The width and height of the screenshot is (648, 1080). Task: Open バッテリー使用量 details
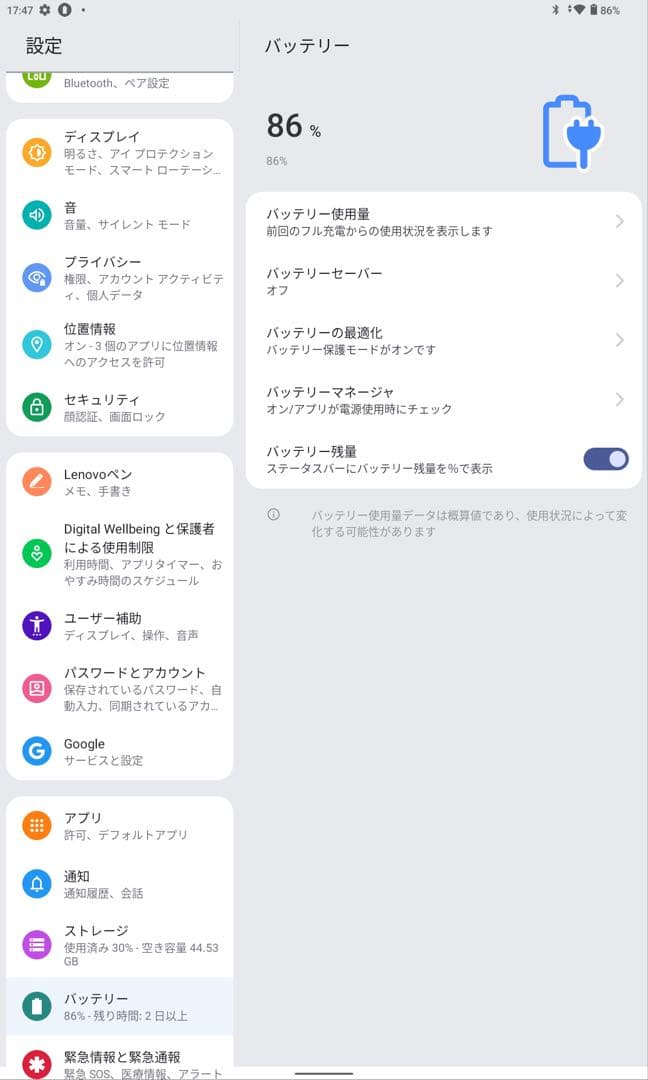click(443, 222)
